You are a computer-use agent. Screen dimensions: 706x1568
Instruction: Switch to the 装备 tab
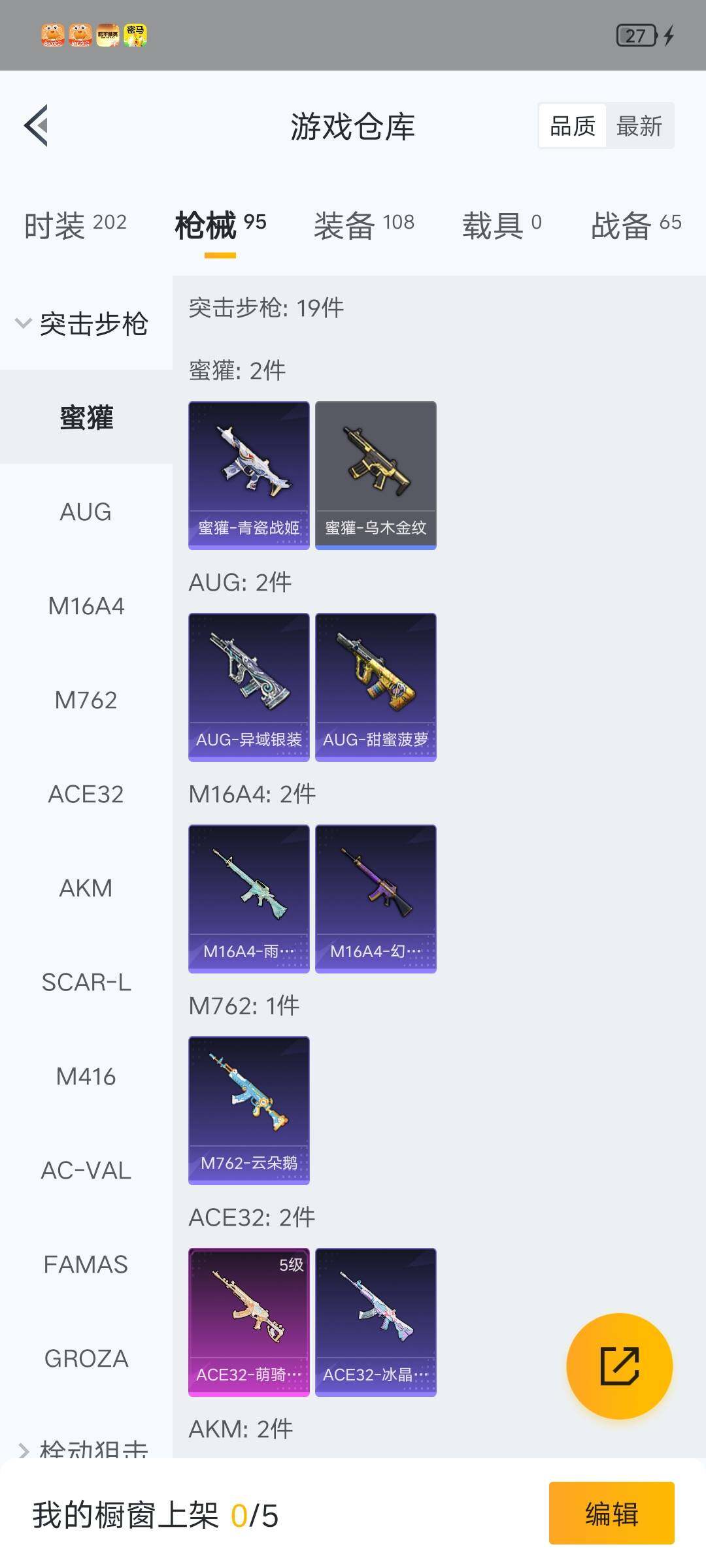pyautogui.click(x=363, y=225)
